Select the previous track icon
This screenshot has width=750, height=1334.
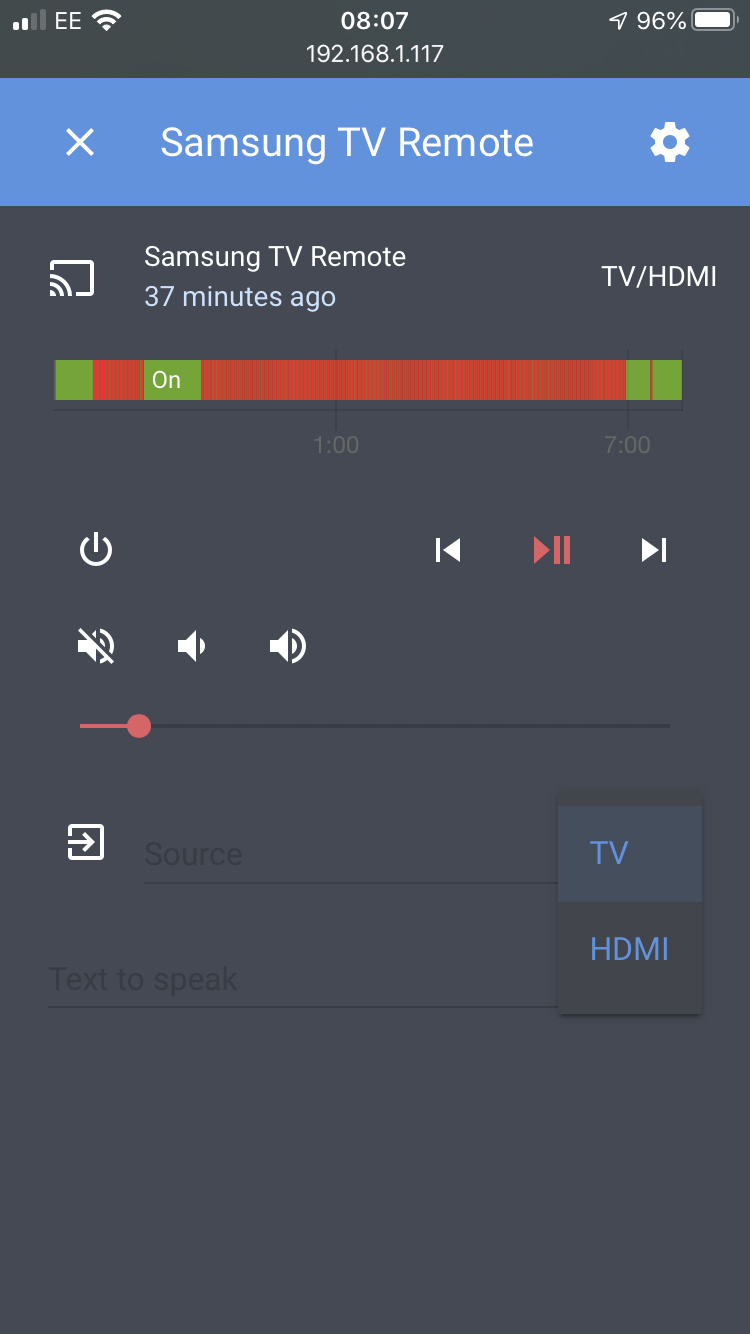coord(447,550)
